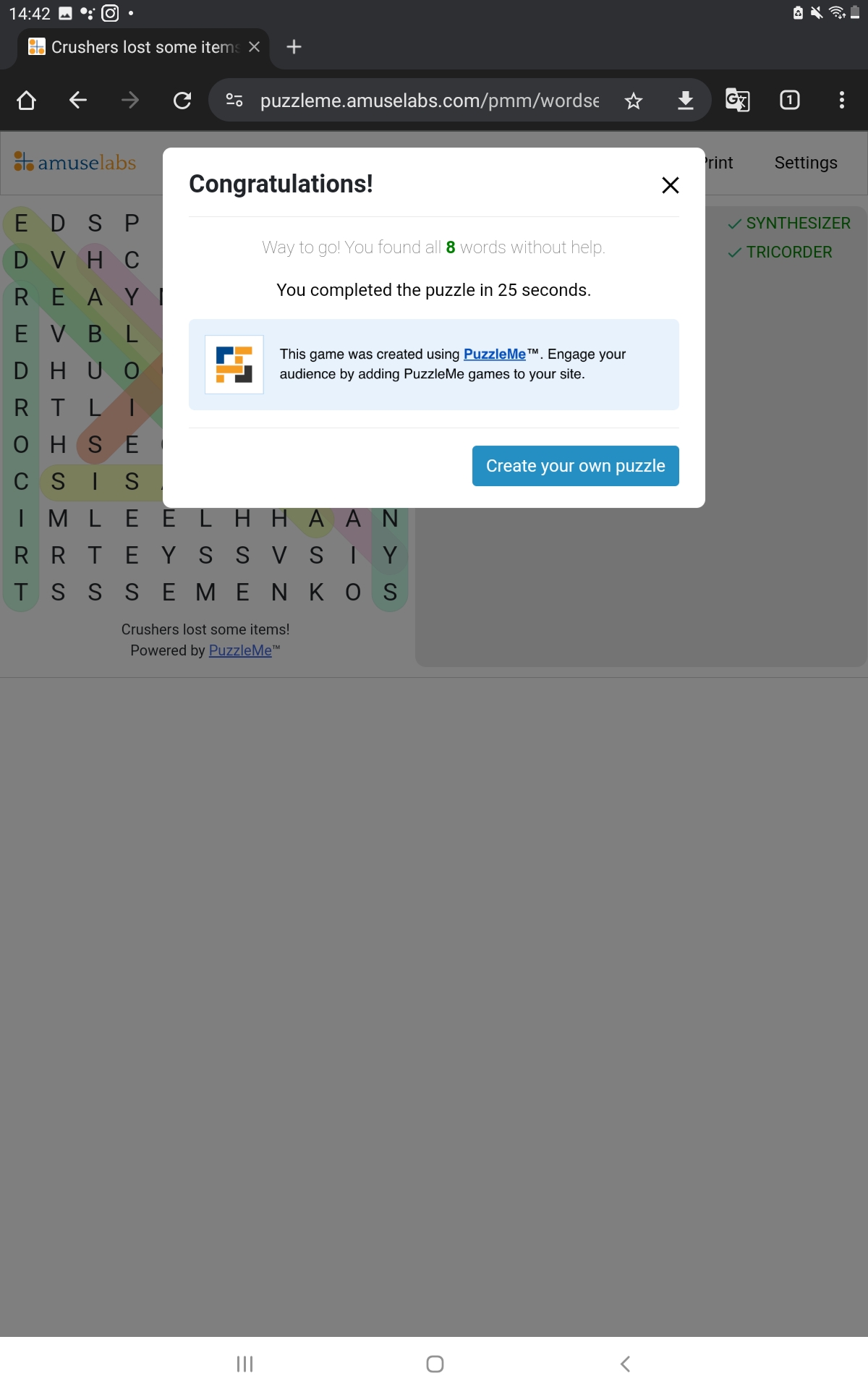Go to the browser home page
The width and height of the screenshot is (868, 1389).
(x=27, y=100)
